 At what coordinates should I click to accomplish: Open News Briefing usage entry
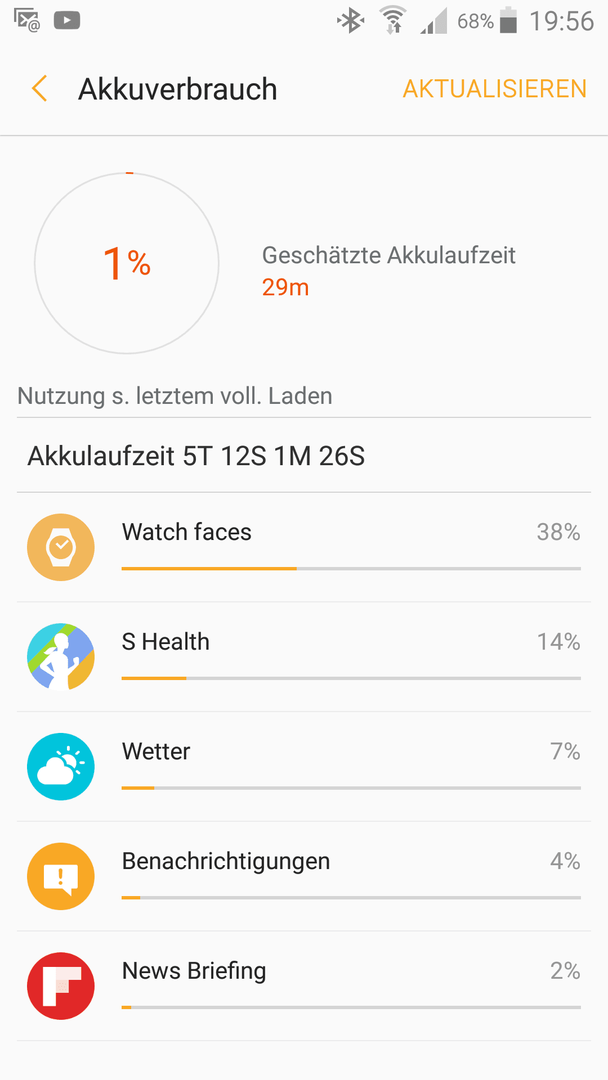[304, 986]
